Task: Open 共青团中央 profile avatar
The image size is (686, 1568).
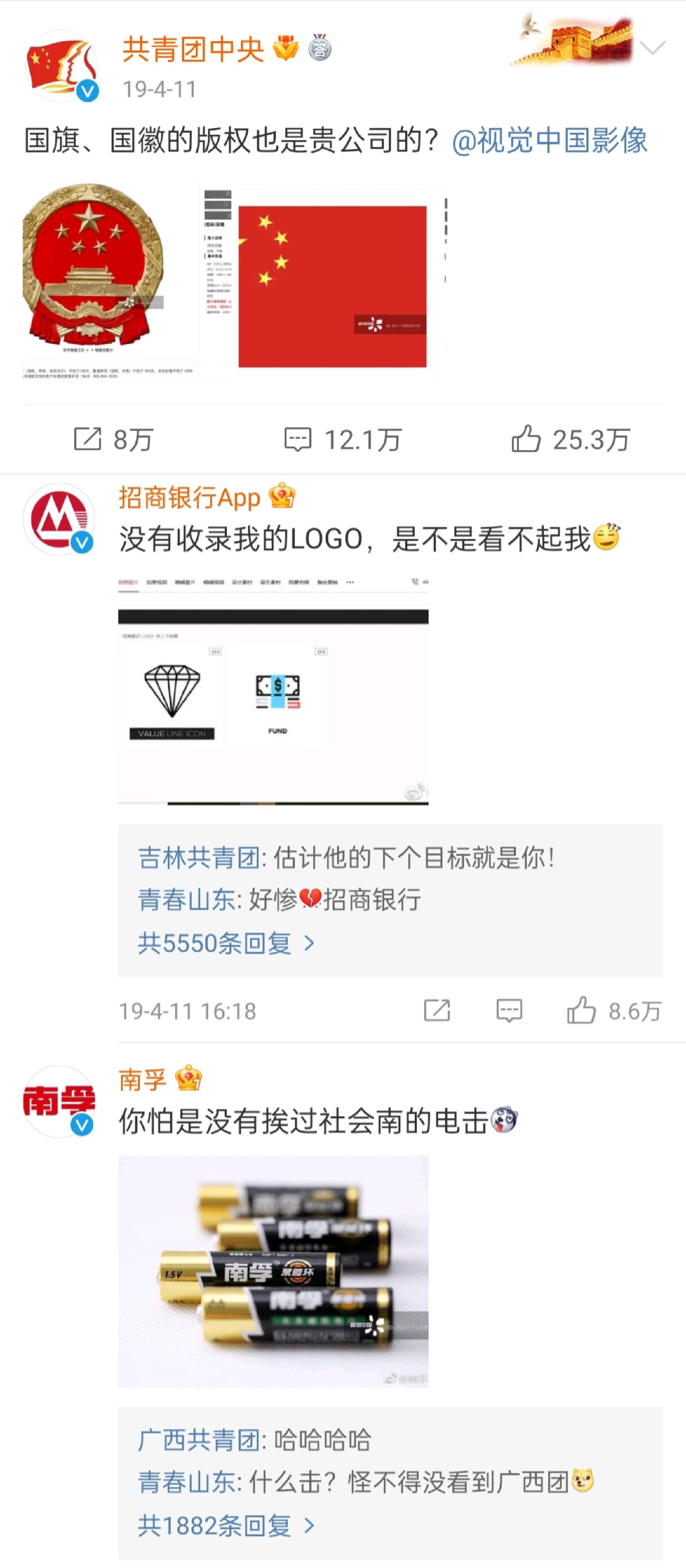Action: pos(61,66)
